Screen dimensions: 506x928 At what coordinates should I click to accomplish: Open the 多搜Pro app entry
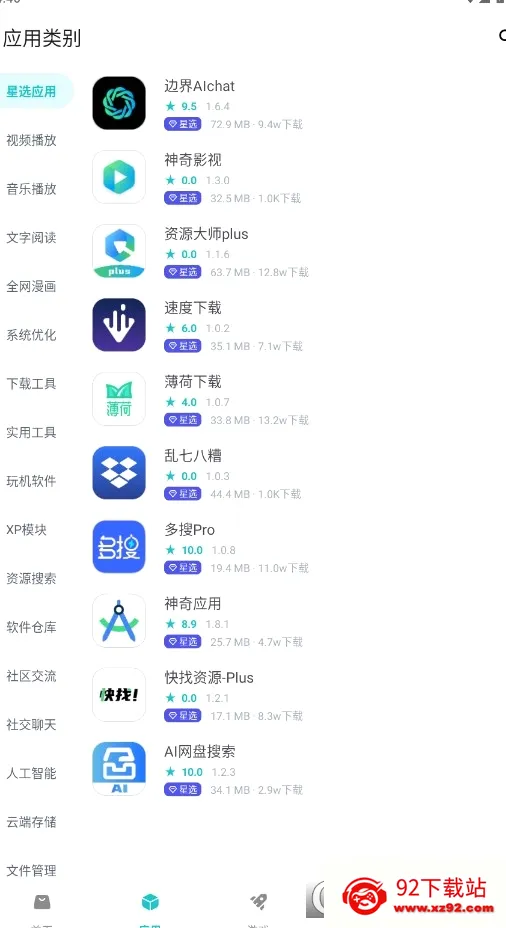click(296, 547)
